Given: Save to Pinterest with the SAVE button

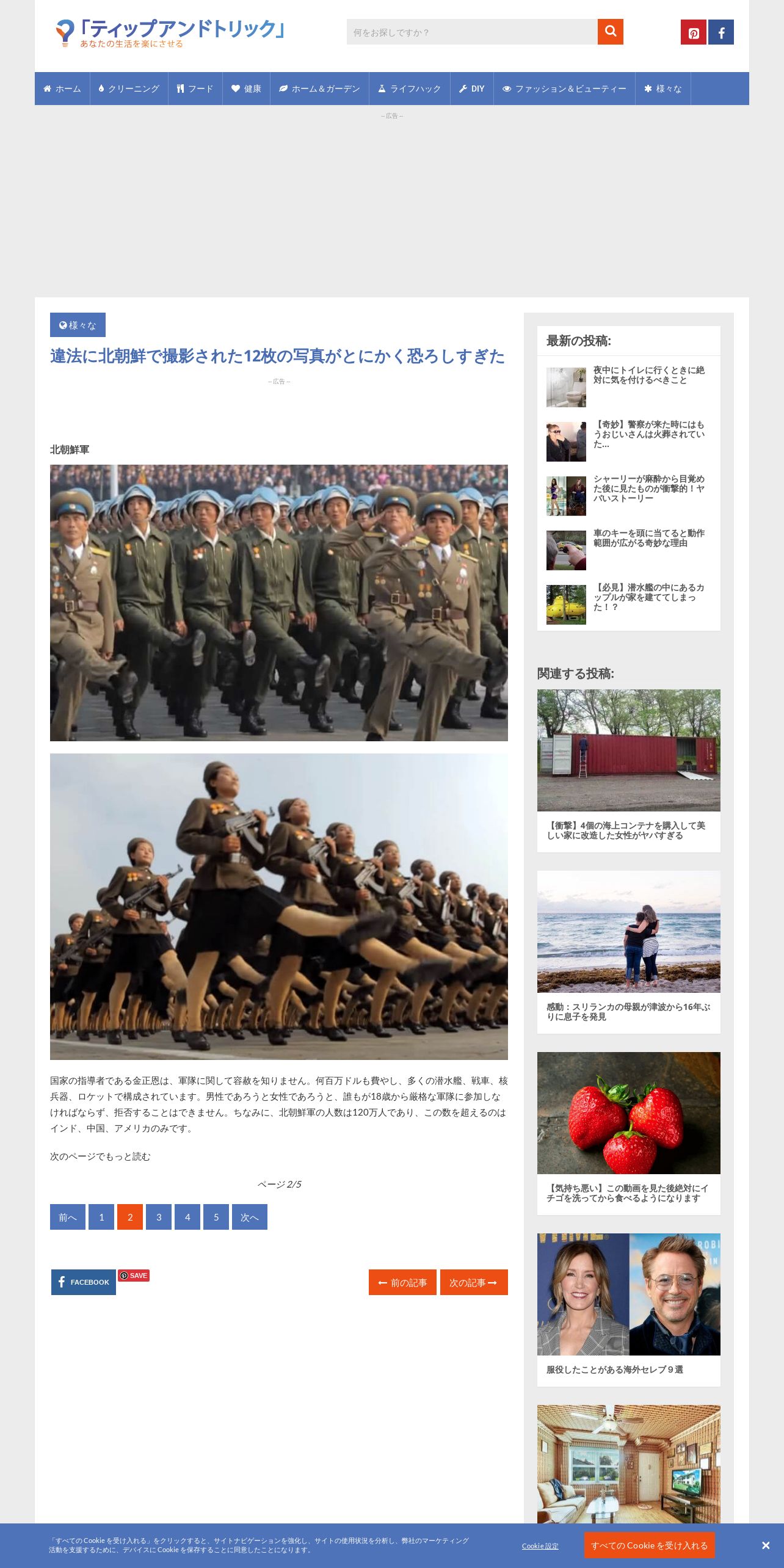Looking at the screenshot, I should (134, 1276).
